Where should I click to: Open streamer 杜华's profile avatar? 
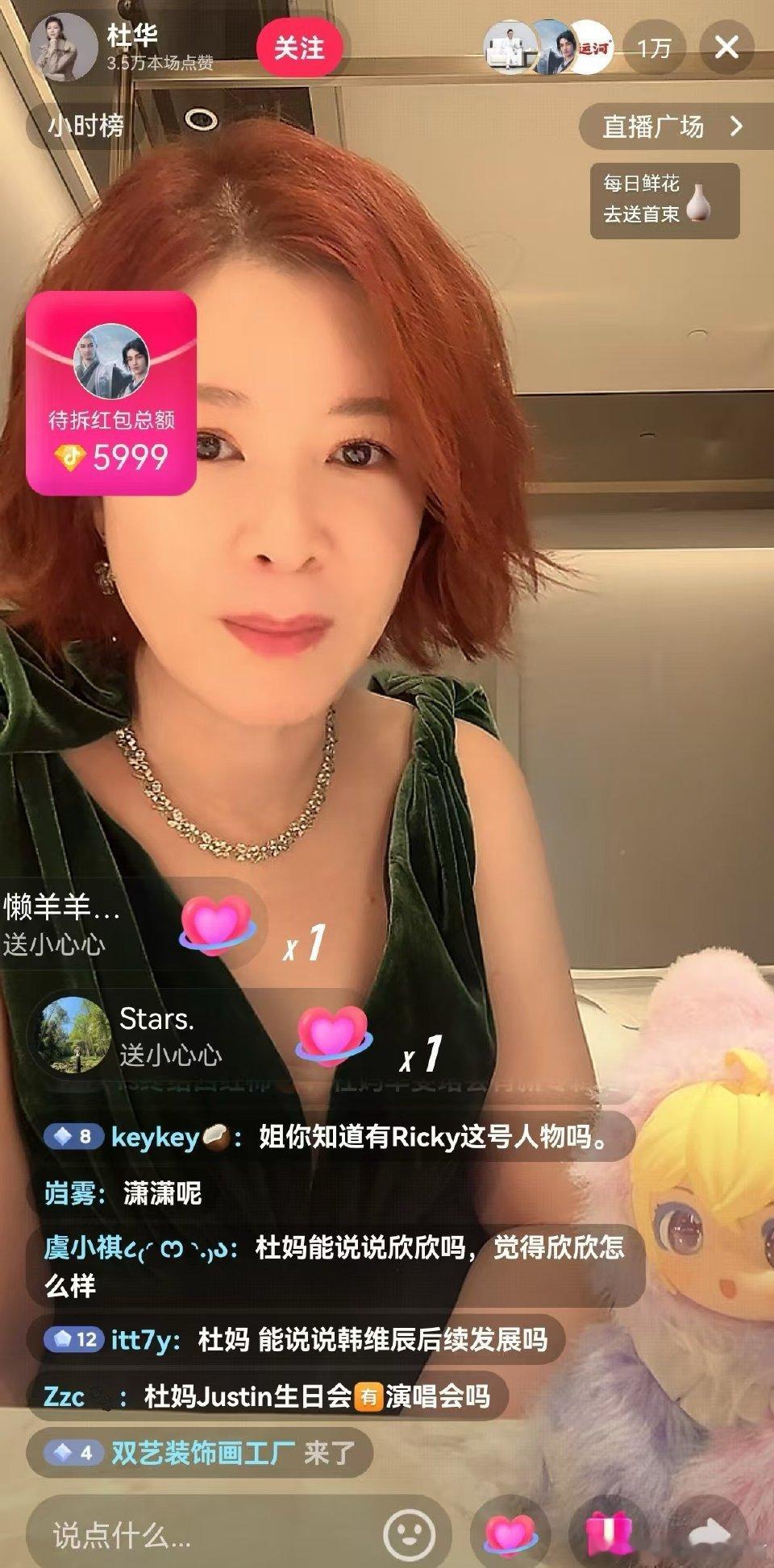tap(63, 47)
